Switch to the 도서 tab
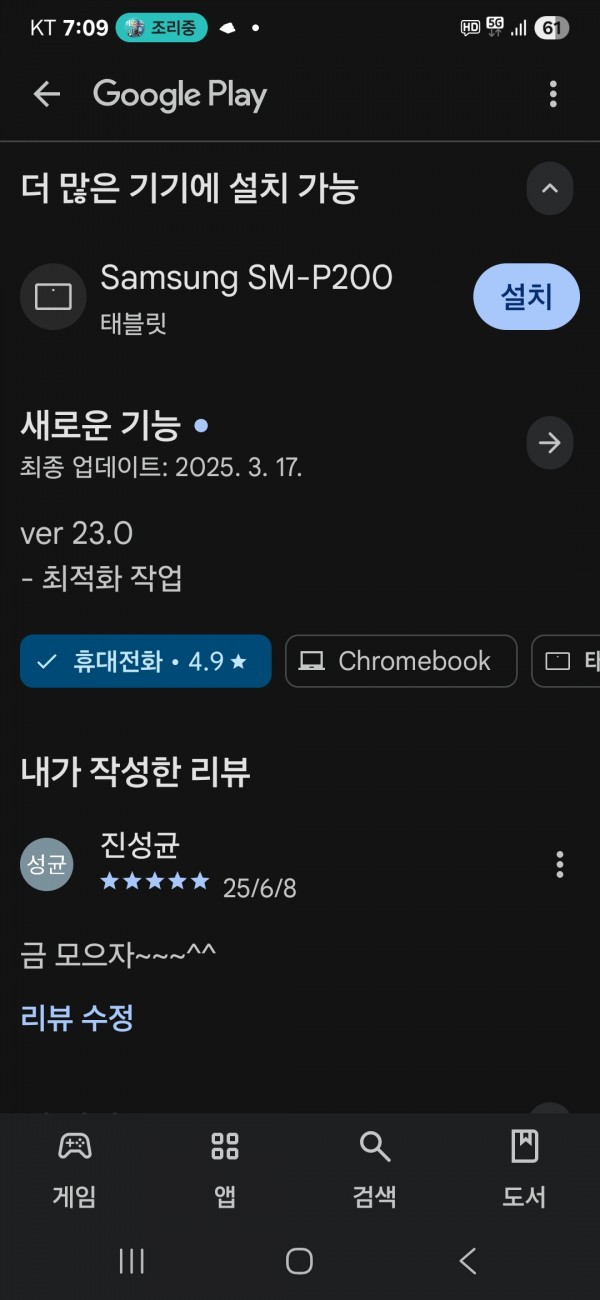Viewport: 600px width, 1300px height. point(524,1170)
